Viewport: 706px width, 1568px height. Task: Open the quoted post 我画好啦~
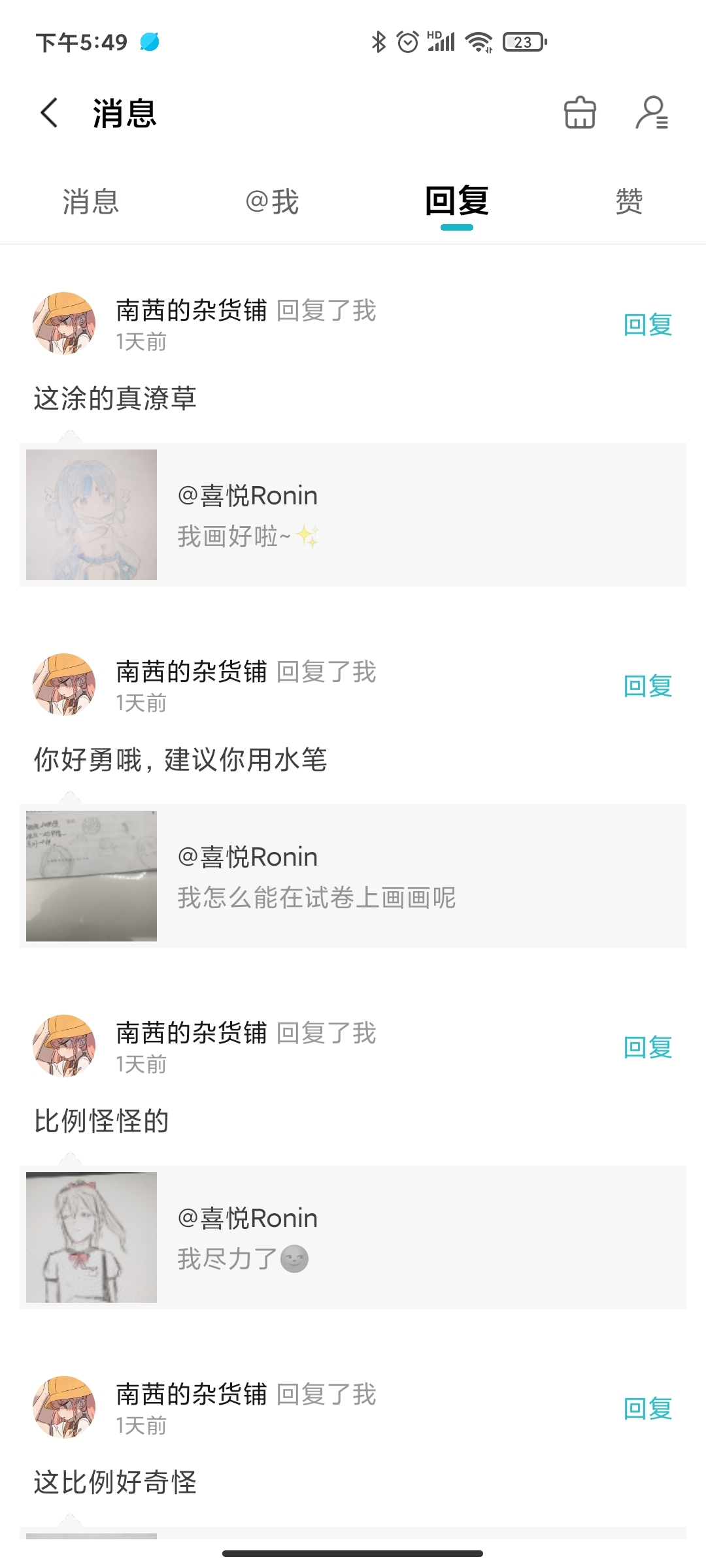tap(353, 515)
